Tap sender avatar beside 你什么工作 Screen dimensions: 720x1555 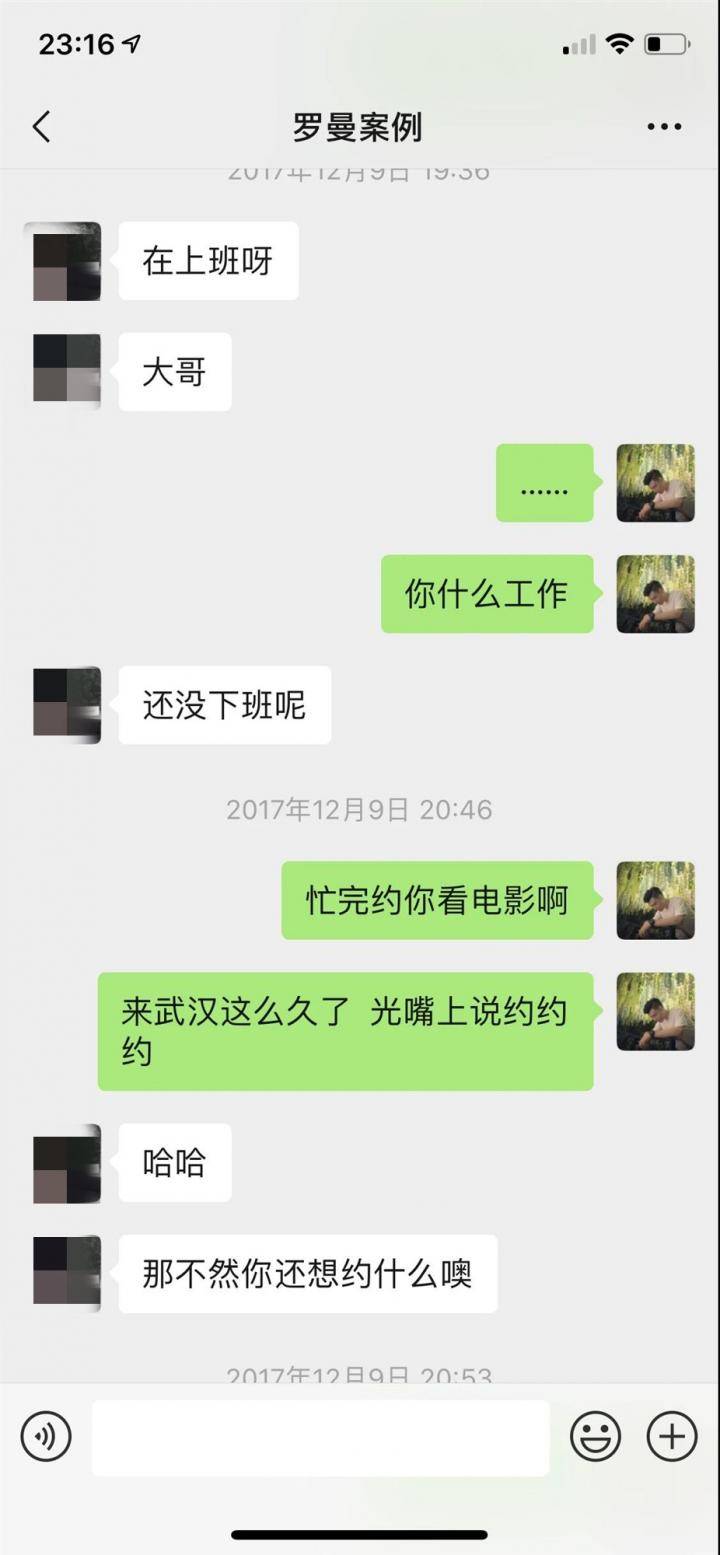pyautogui.click(x=655, y=594)
